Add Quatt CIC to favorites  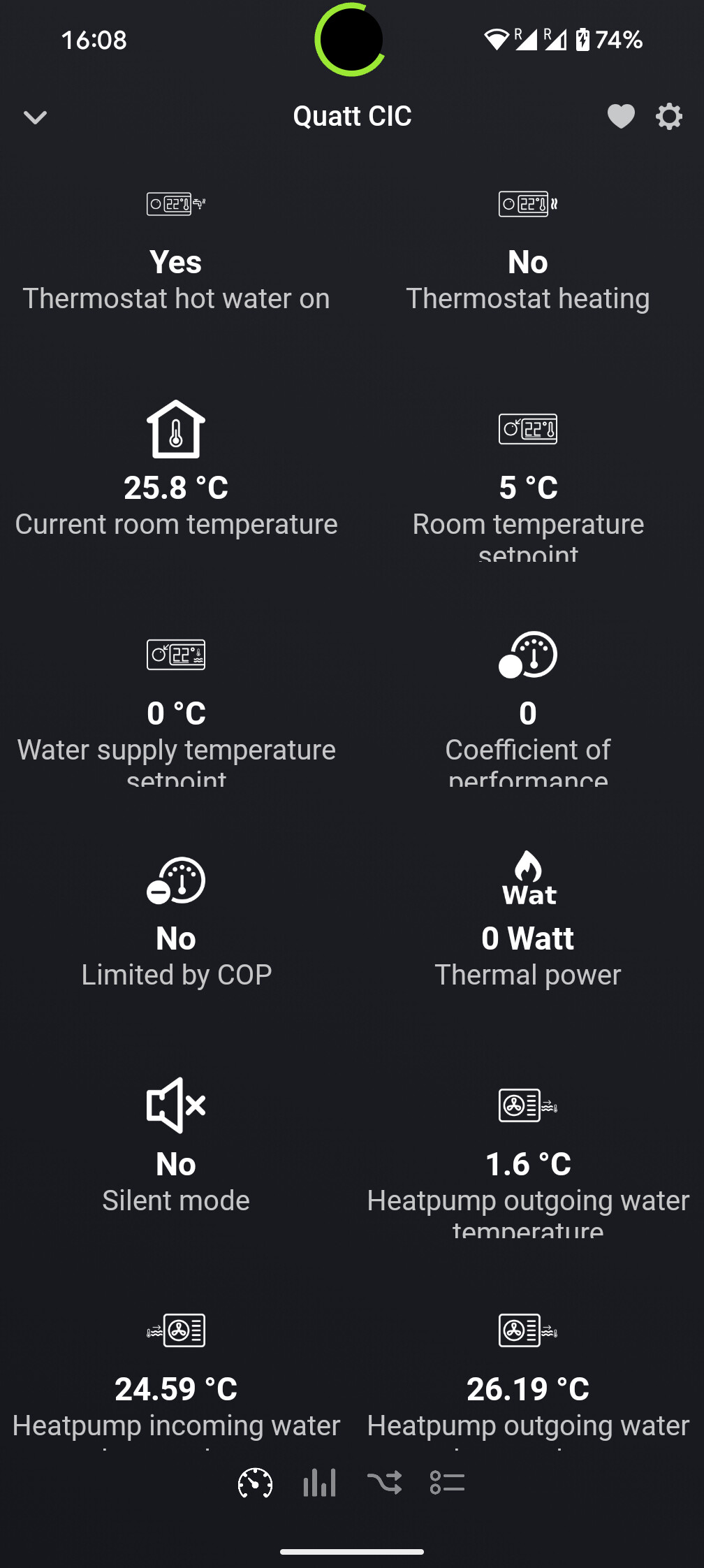[621, 116]
